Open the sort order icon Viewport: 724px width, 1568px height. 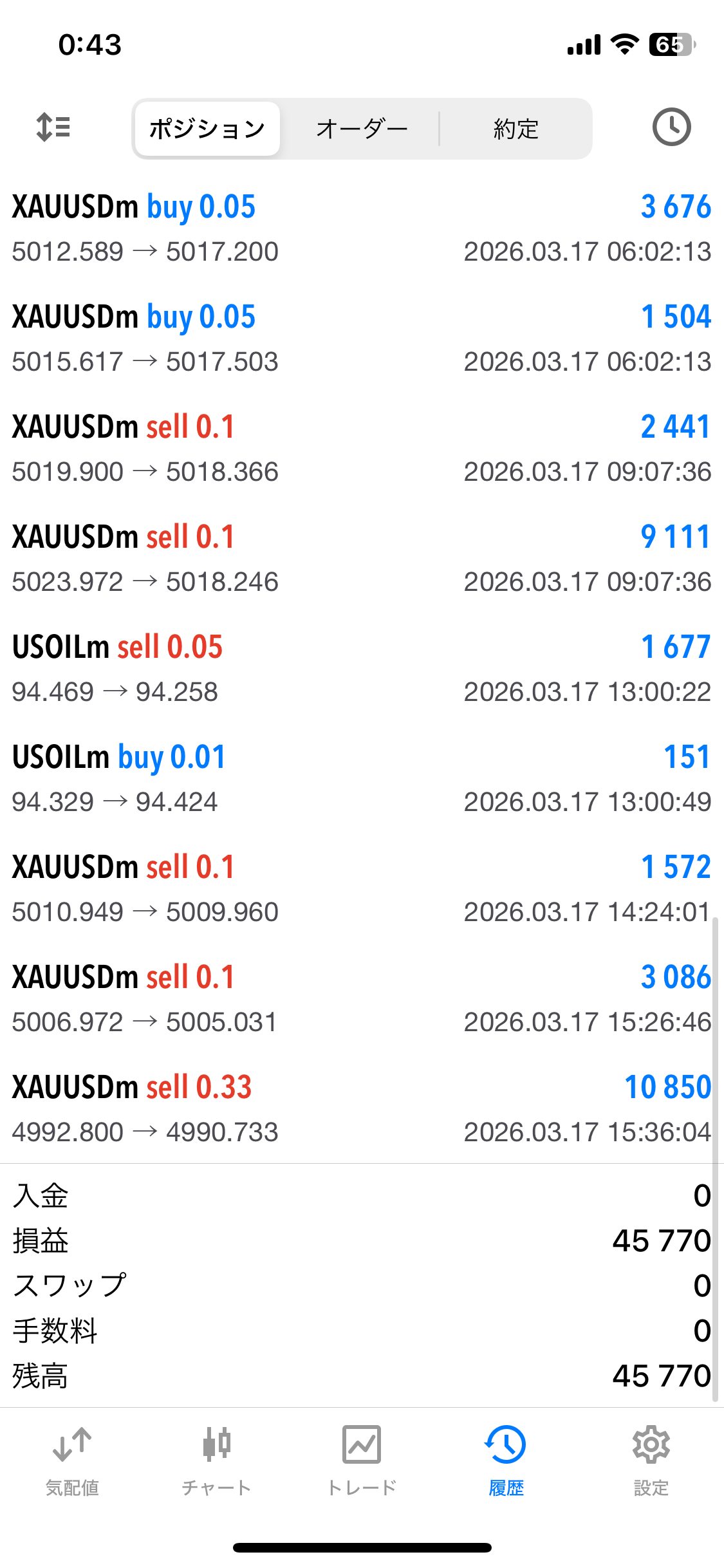53,127
